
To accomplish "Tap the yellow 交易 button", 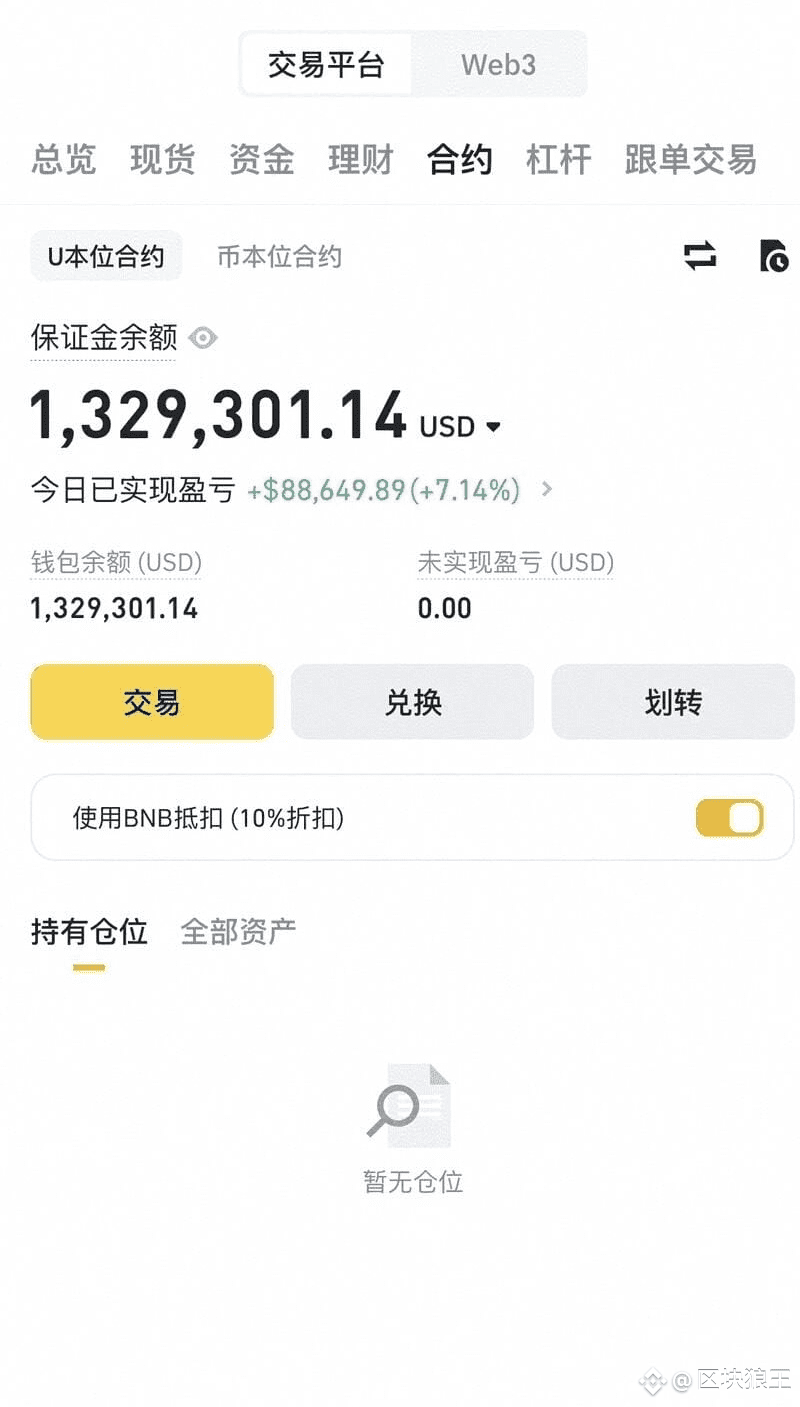I will pos(152,702).
